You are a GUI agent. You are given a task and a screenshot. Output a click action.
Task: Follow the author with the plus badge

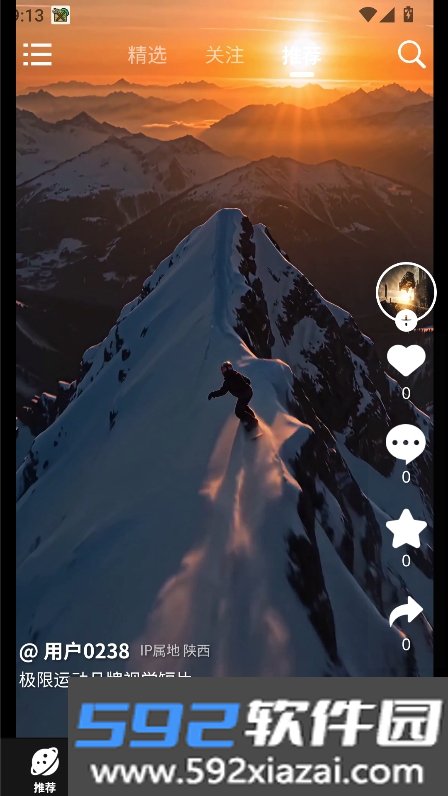pyautogui.click(x=406, y=321)
